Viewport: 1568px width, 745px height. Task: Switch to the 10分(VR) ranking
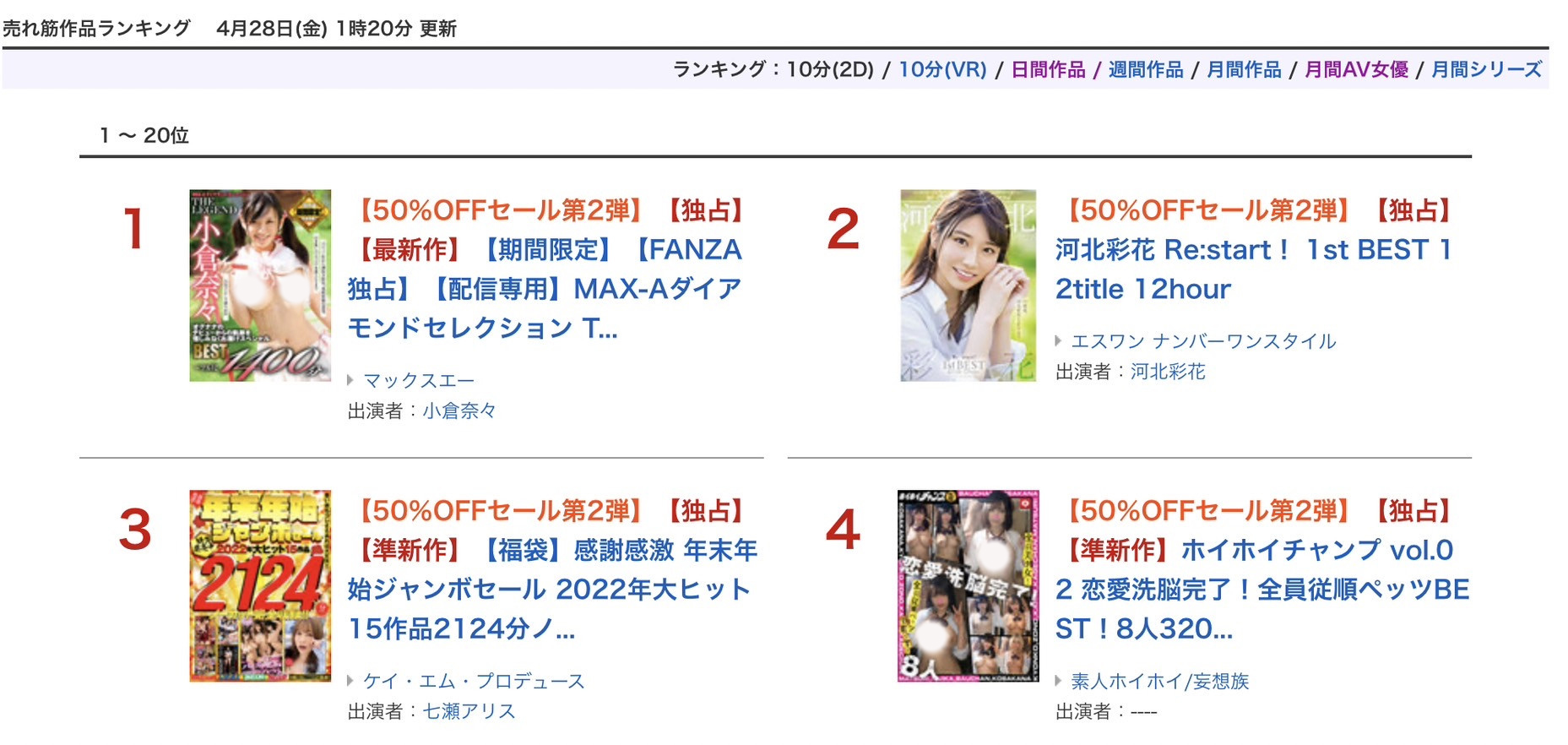941,69
